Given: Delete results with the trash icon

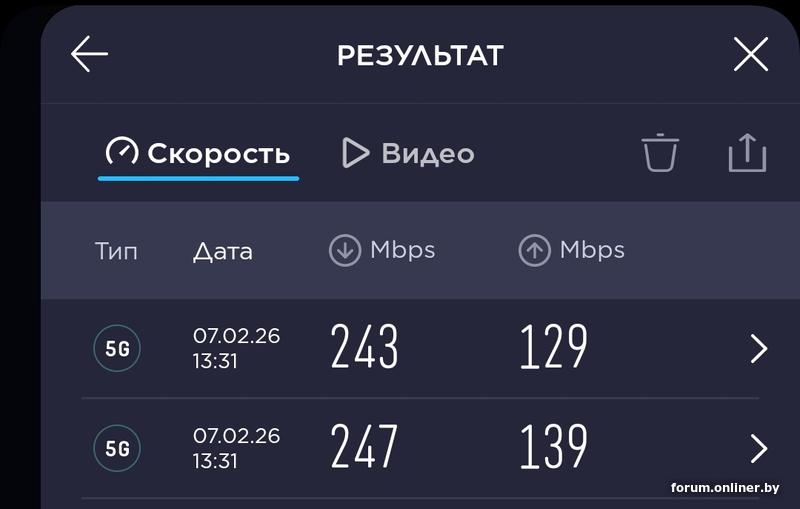Looking at the screenshot, I should pyautogui.click(x=660, y=153).
